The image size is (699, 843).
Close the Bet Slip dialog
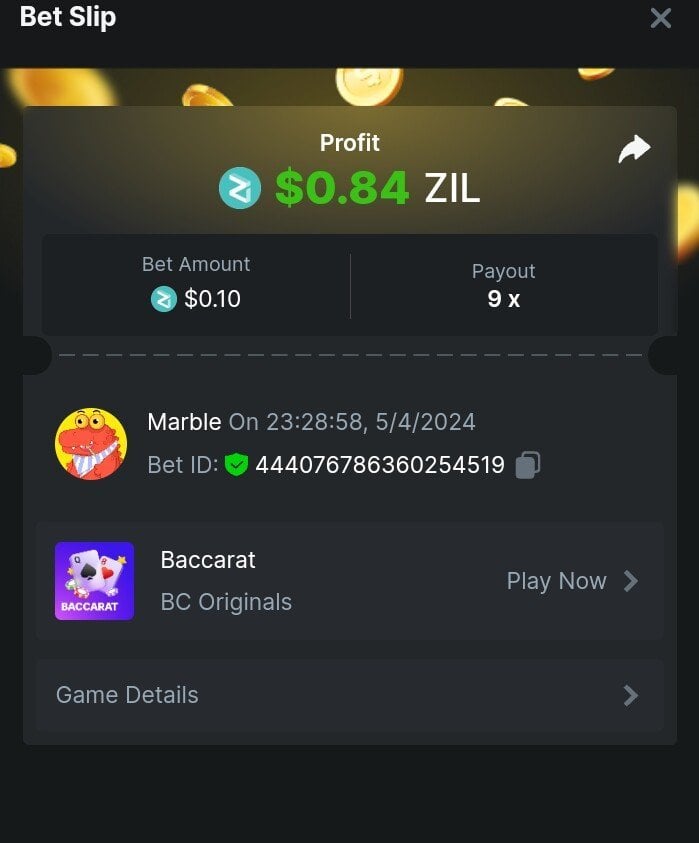tap(660, 18)
